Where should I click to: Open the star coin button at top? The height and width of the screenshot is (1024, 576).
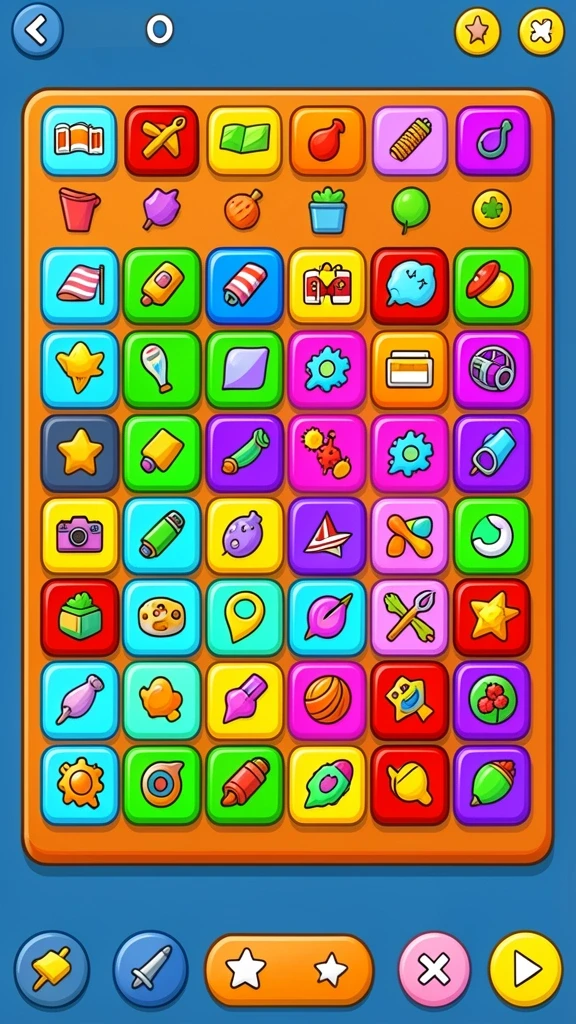pyautogui.click(x=477, y=31)
